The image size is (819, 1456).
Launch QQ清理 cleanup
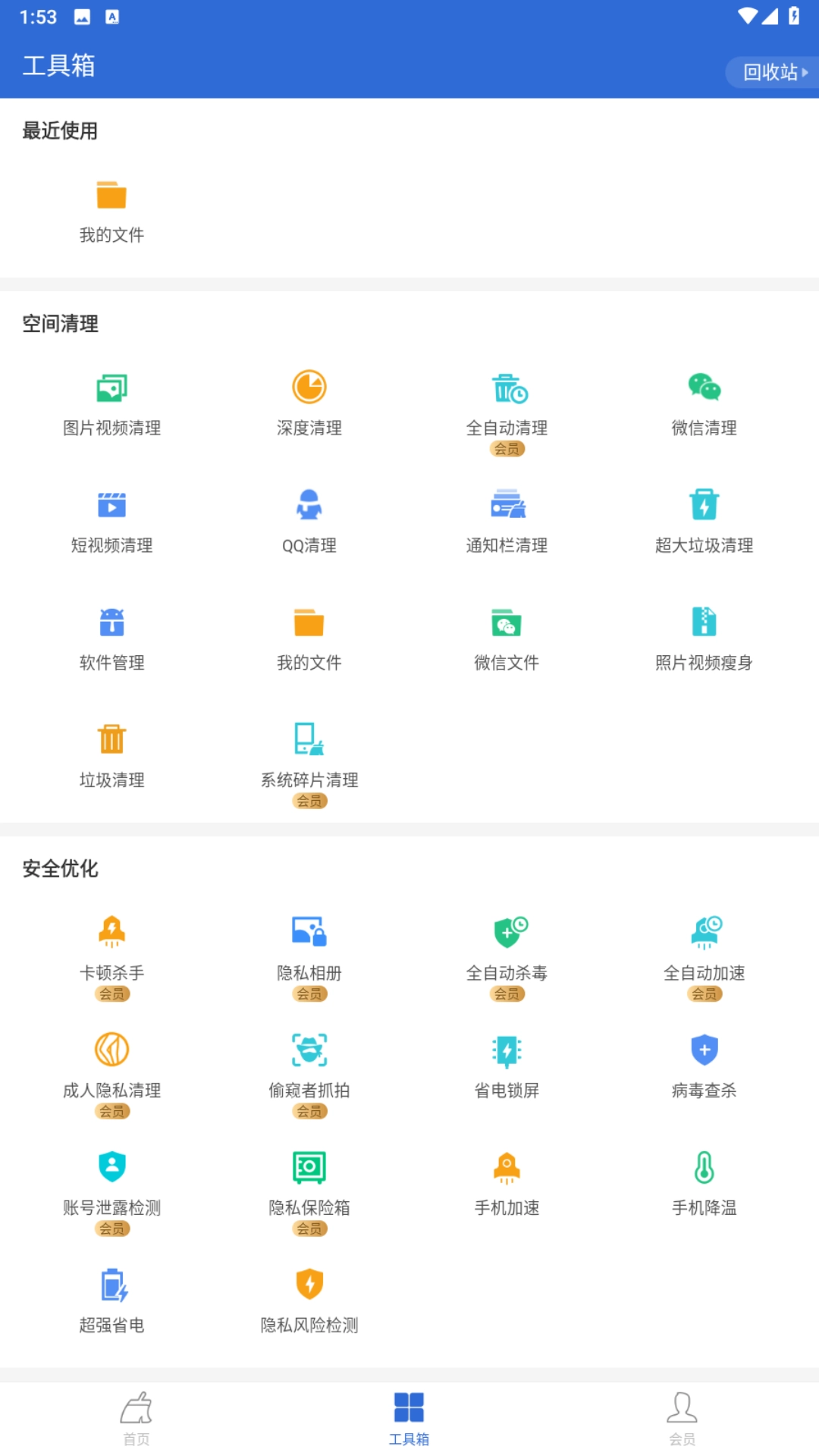[309, 519]
